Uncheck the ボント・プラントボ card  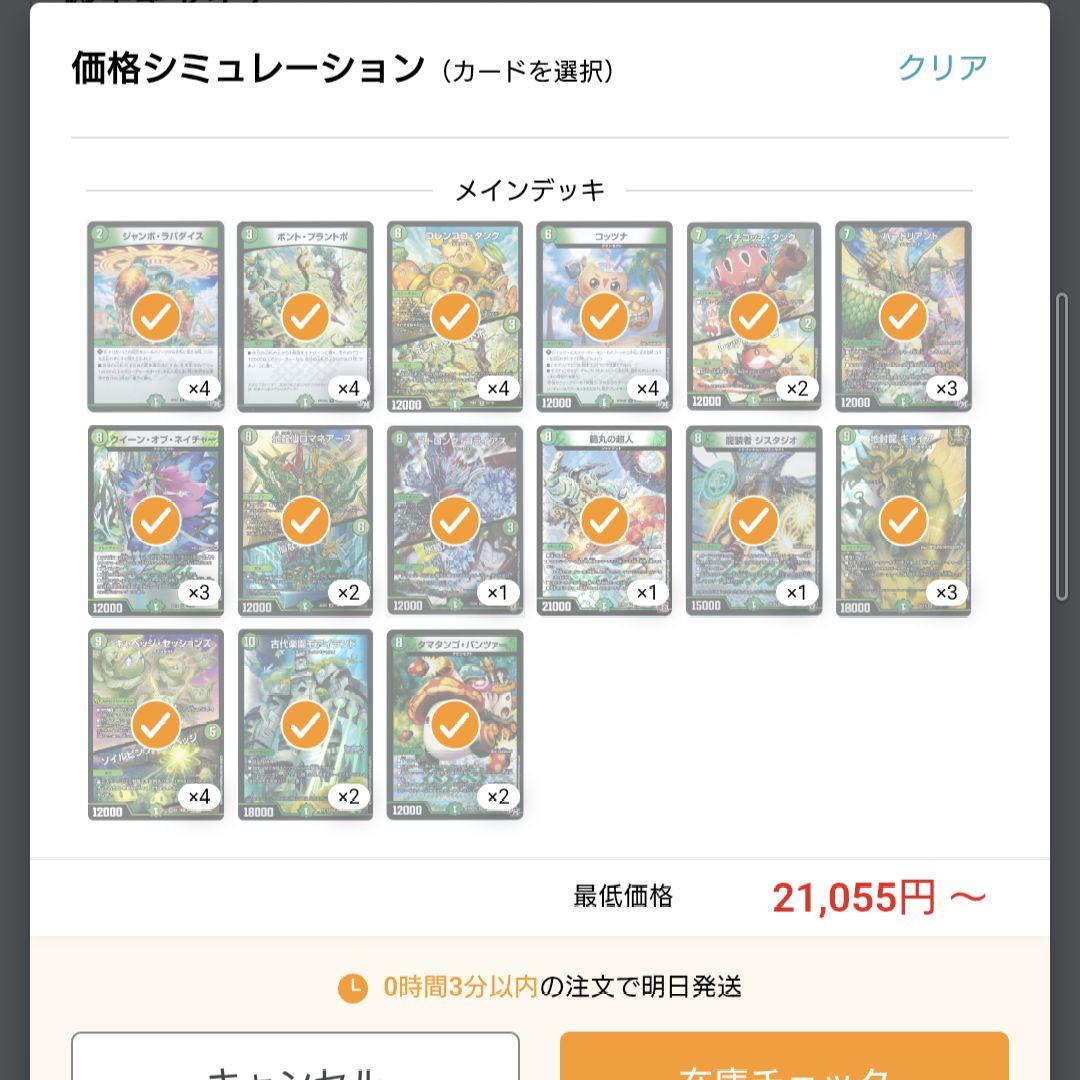pyautogui.click(x=305, y=316)
